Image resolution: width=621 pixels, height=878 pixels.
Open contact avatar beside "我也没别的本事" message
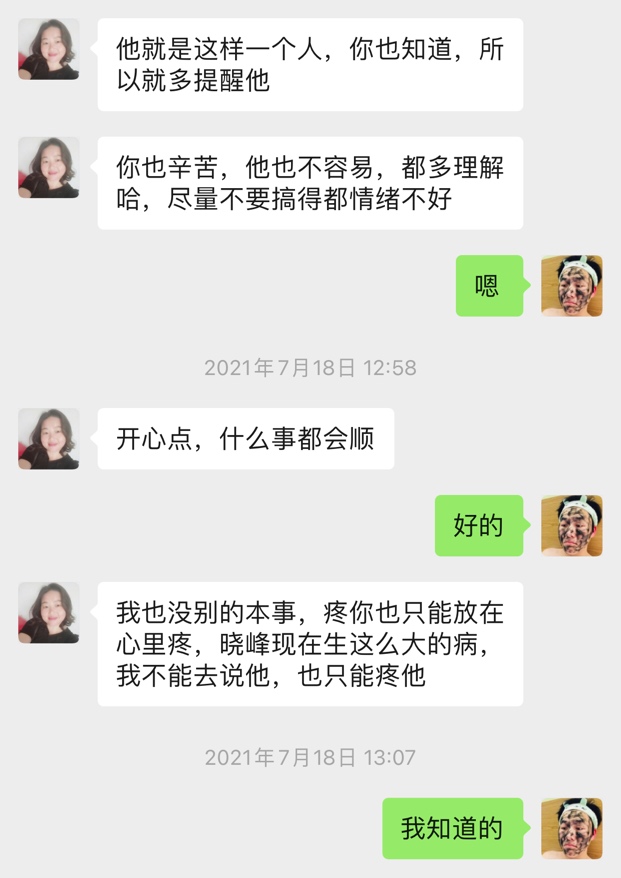tap(48, 613)
